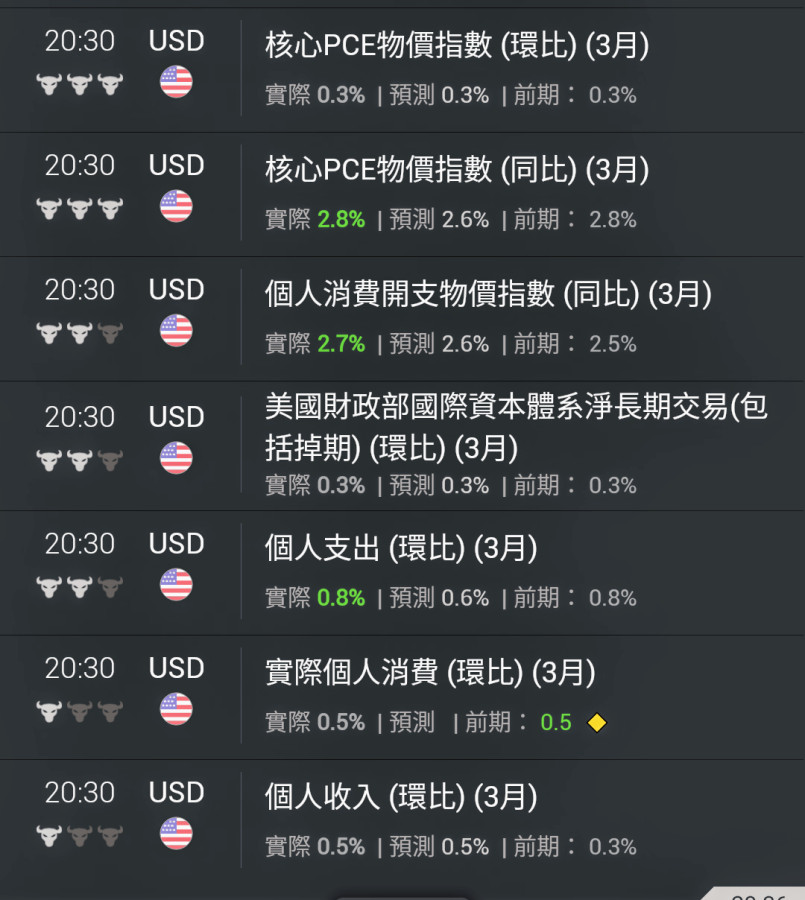Open the 核心PCE物價指數 (環比) event

(457, 46)
